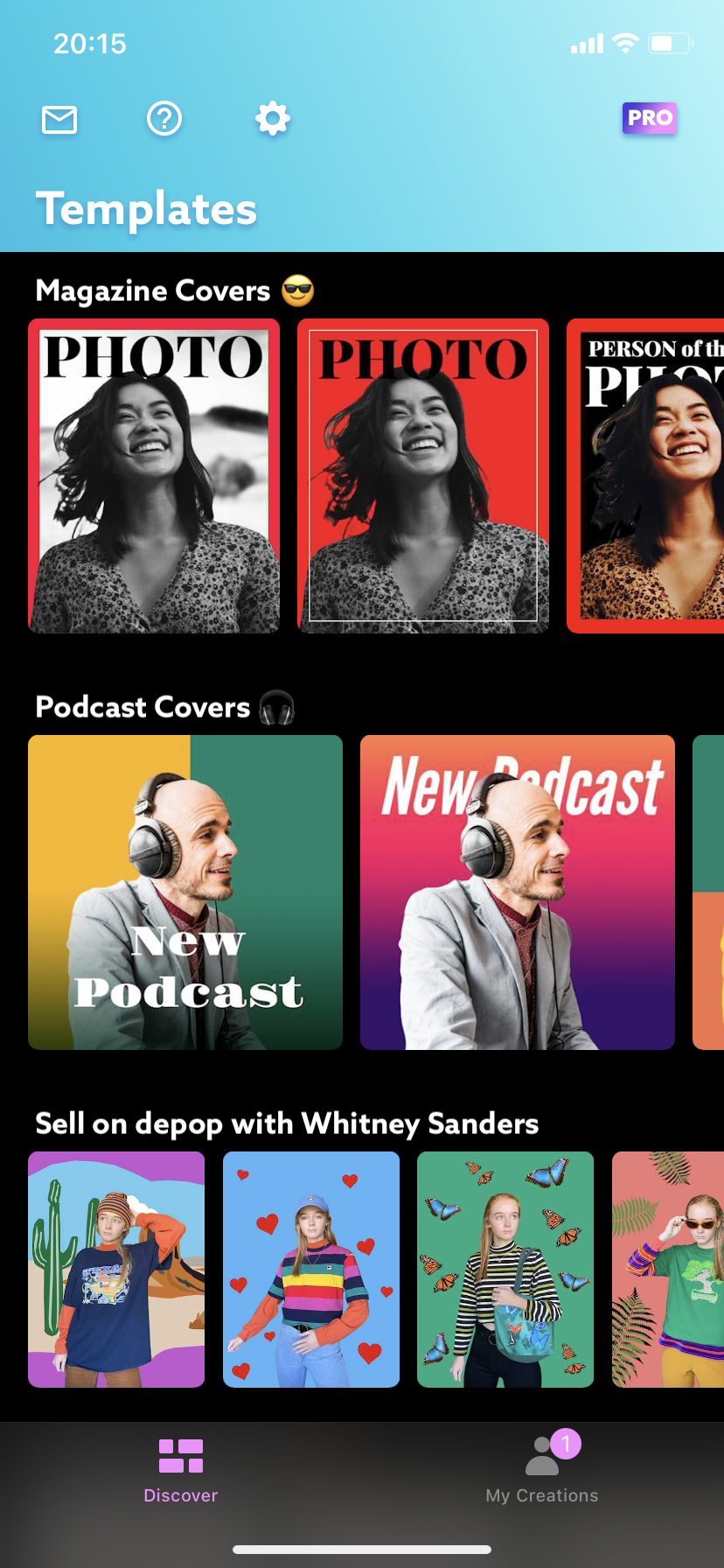Open the mail envelope icon

point(59,119)
